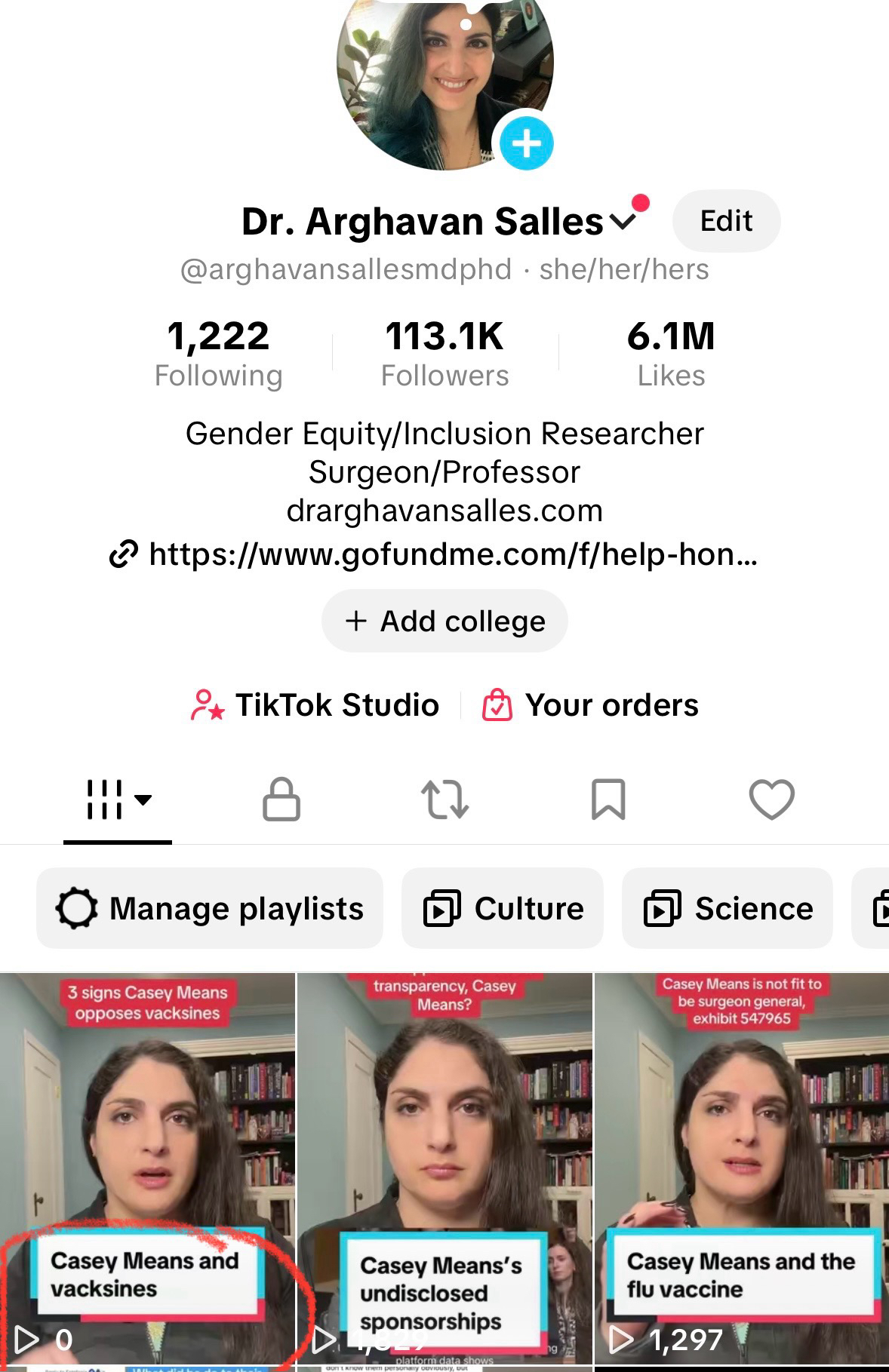This screenshot has width=889, height=1372.
Task: Play the Casey Means and vacksines video
Action: 147,1169
